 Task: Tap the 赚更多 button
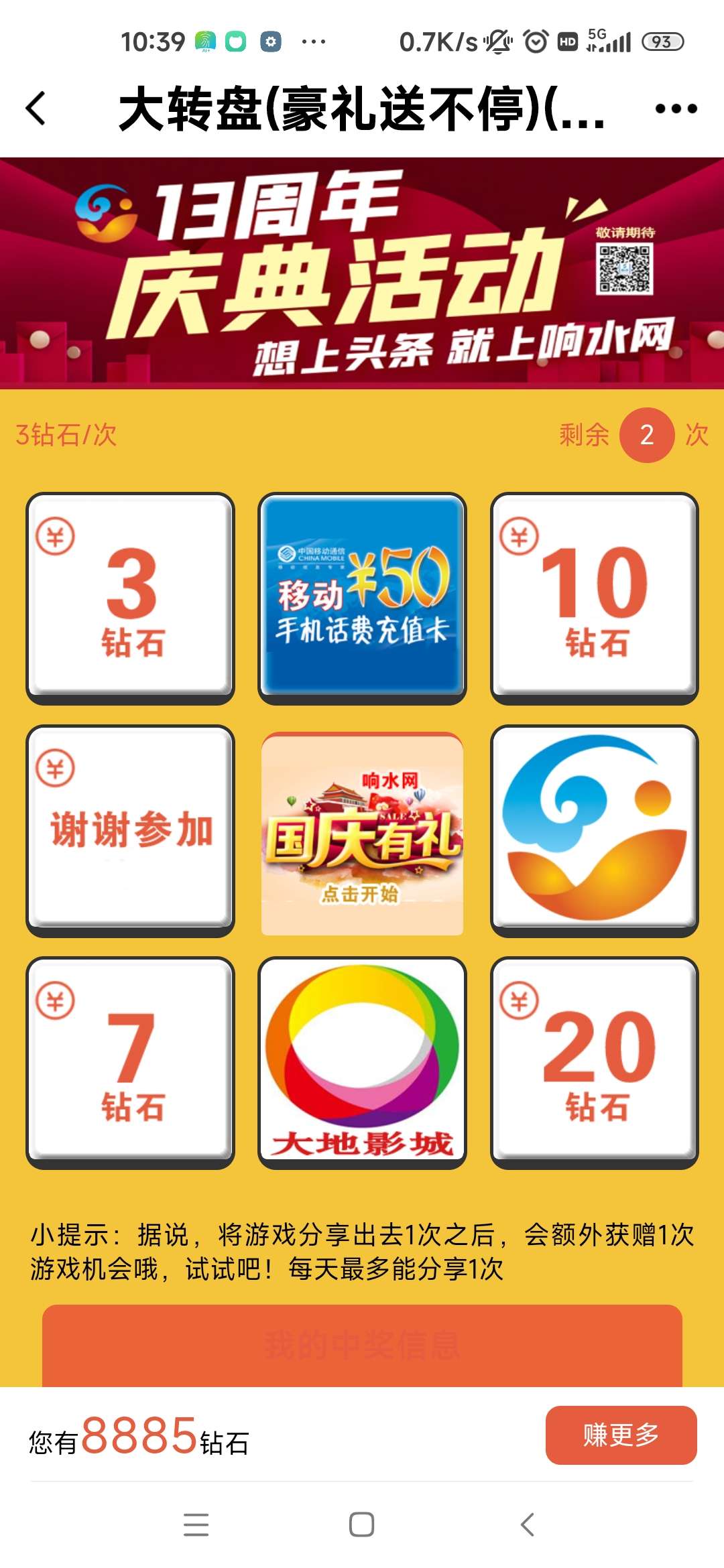[x=621, y=1435]
